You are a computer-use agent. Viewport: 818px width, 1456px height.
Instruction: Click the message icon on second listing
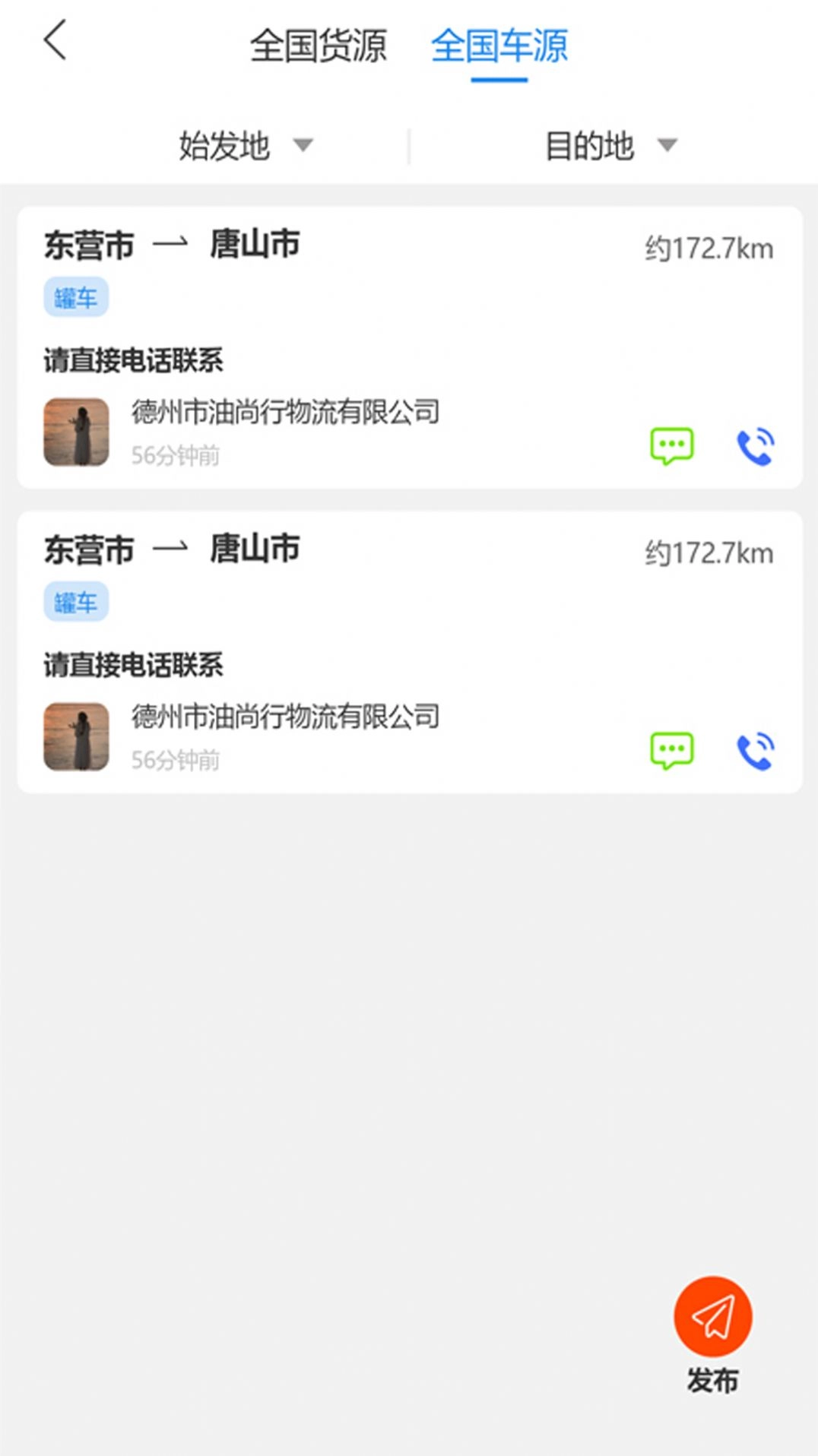(672, 750)
